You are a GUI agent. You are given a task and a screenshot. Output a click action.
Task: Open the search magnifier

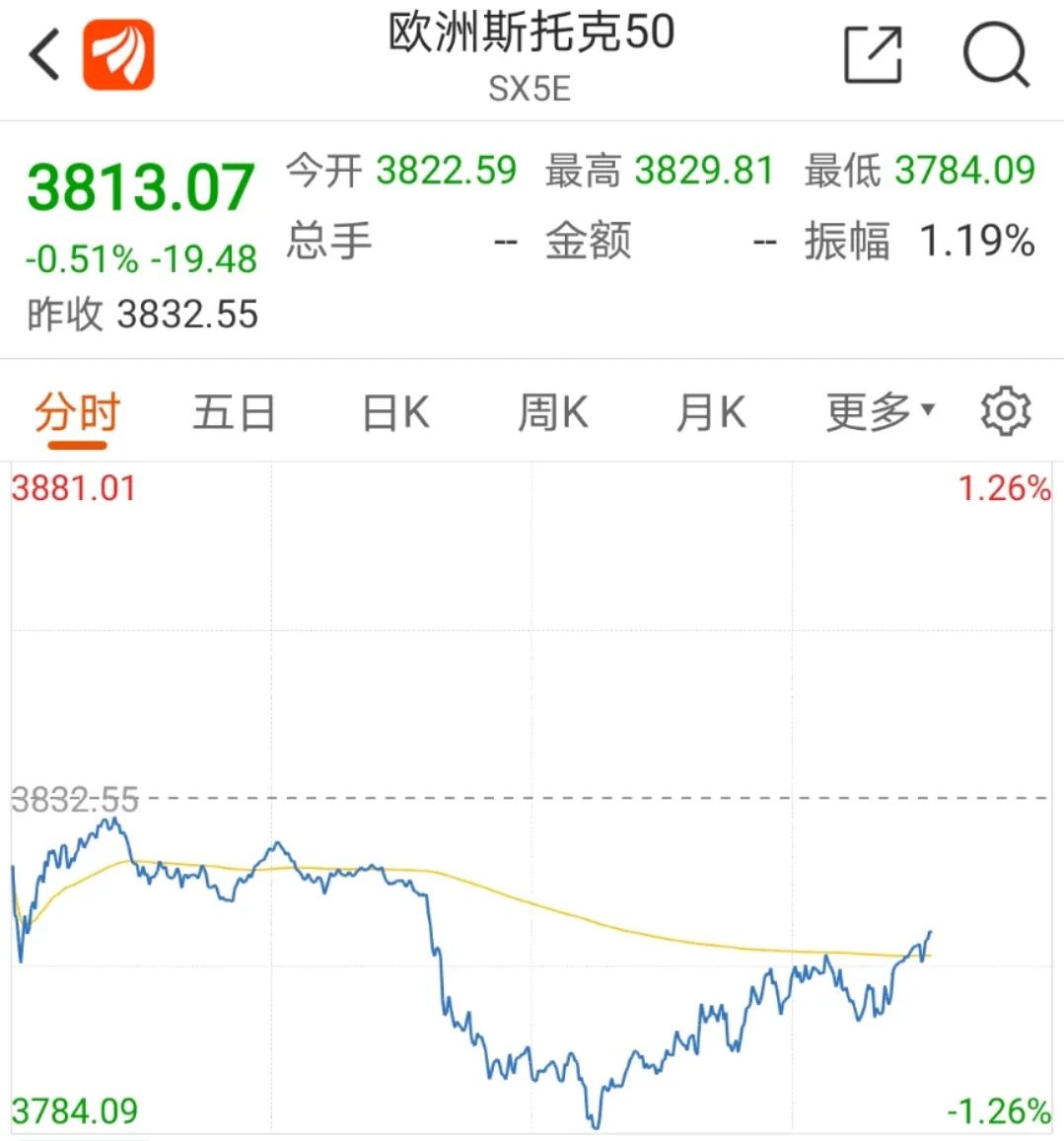(x=995, y=54)
